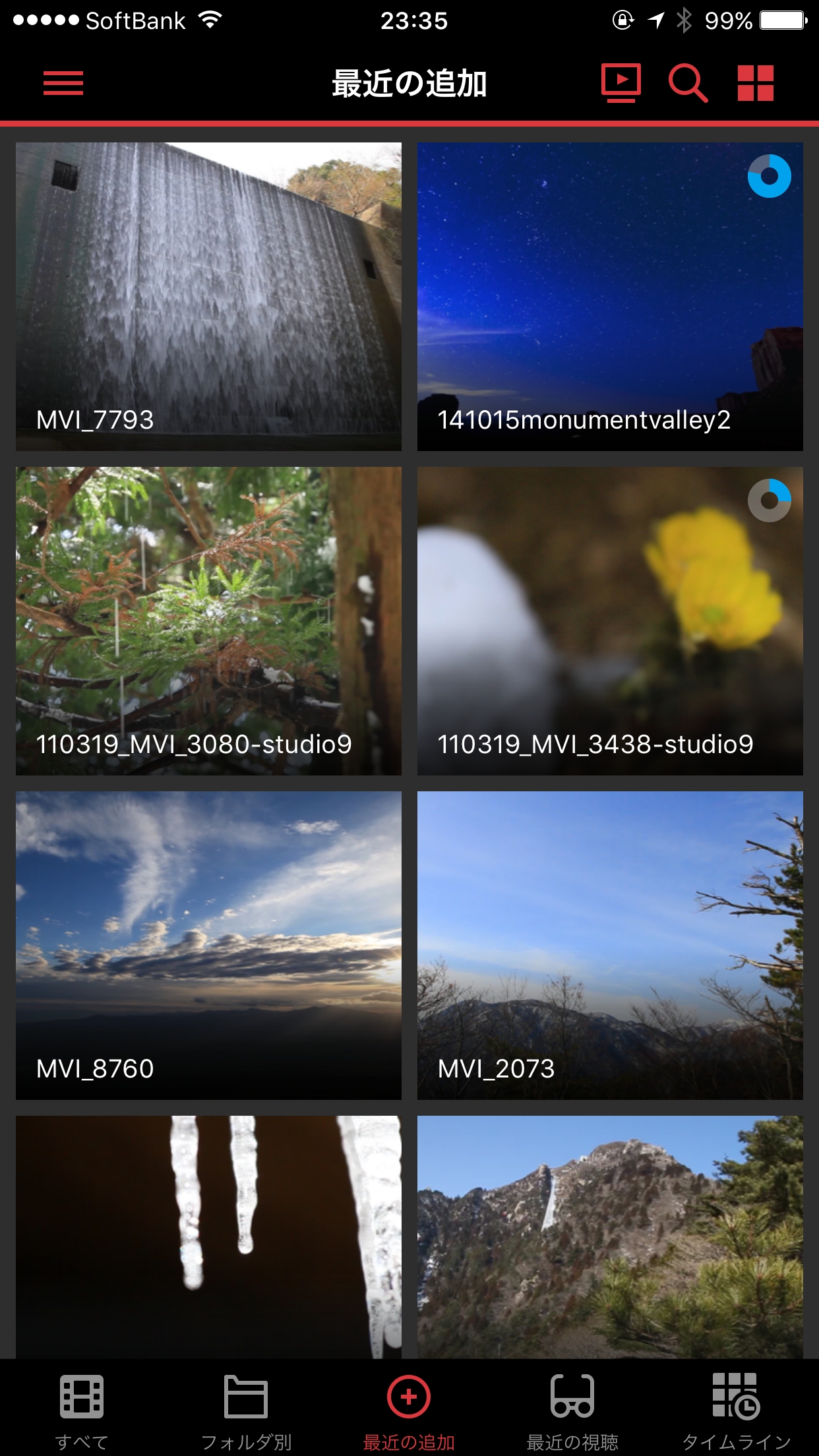819x1456 pixels.
Task: Open the 110319_MVI_3080-studio9 video
Action: click(208, 621)
